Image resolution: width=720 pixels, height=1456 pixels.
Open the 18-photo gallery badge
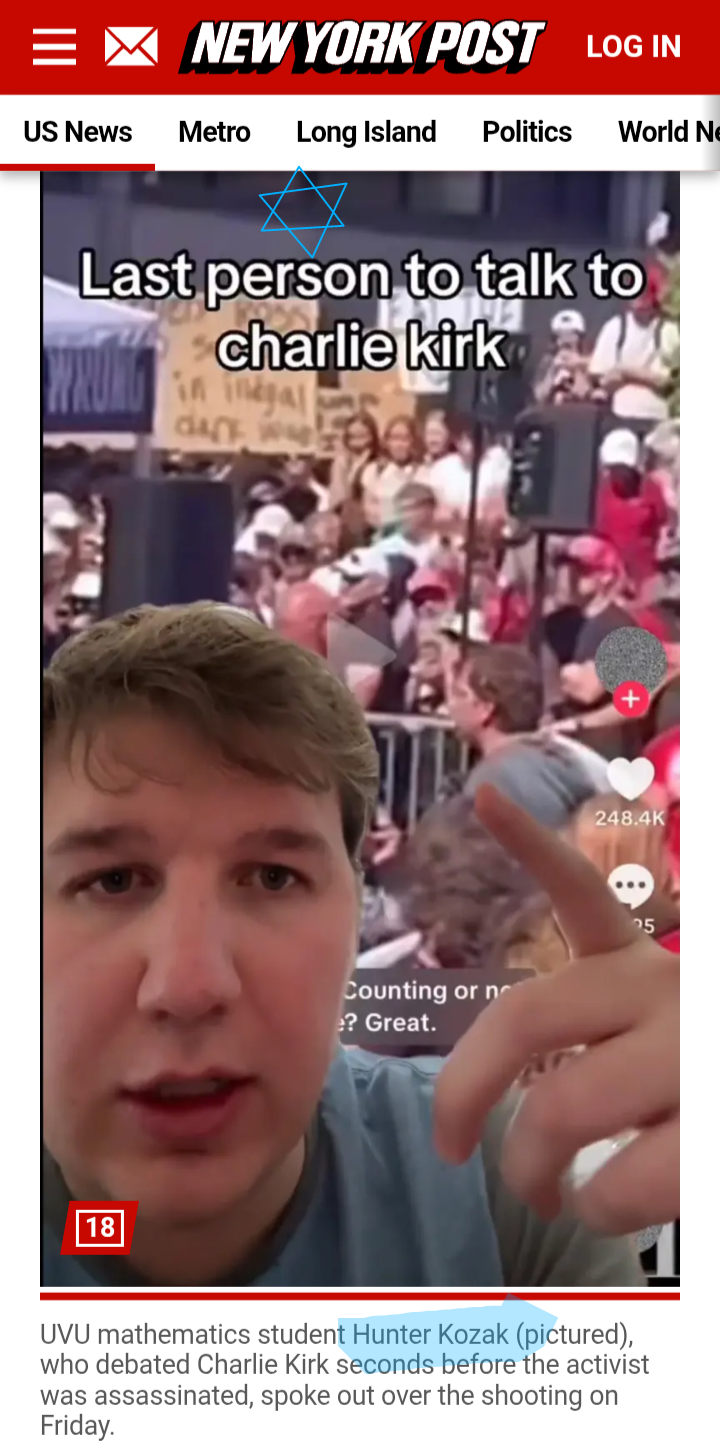coord(99,1227)
